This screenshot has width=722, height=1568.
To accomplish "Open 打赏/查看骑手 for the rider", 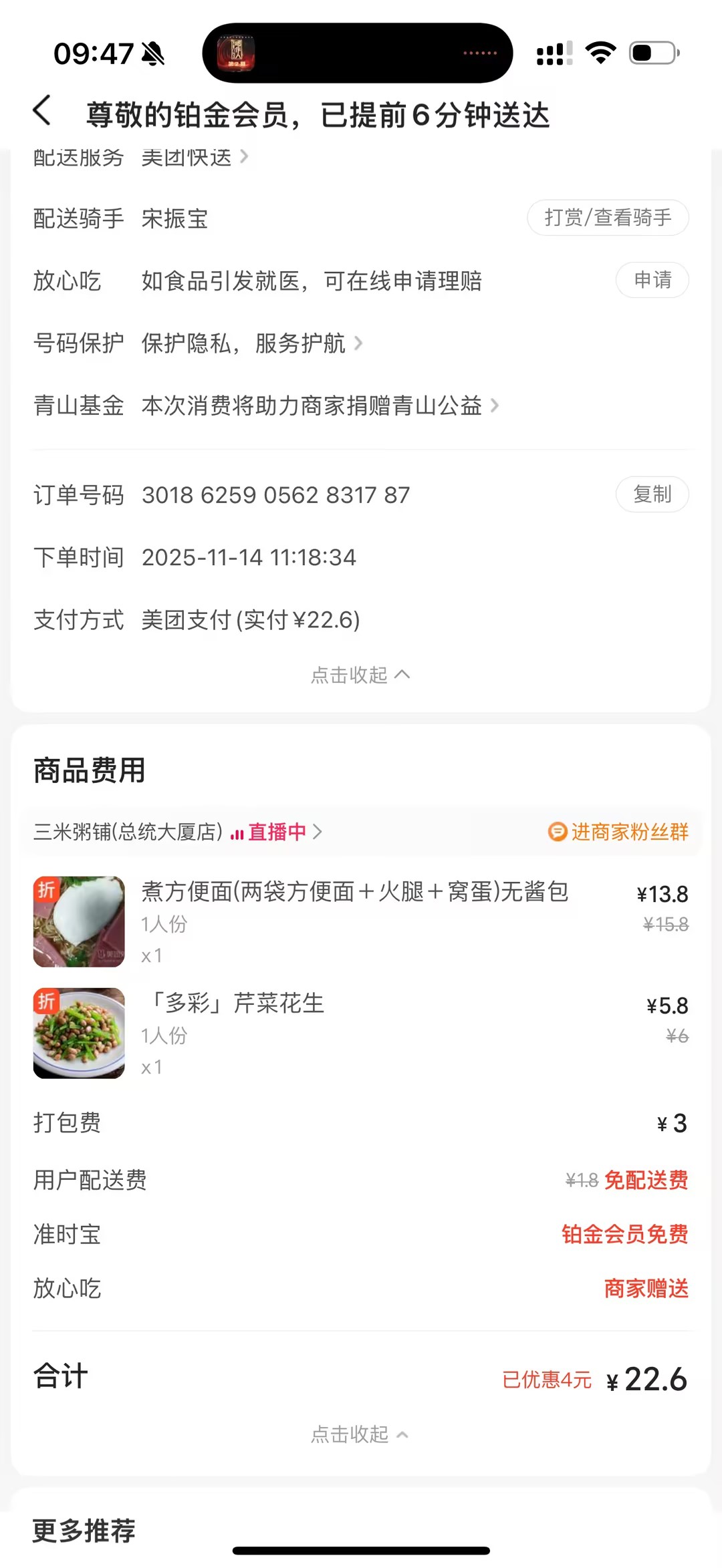I will click(607, 218).
